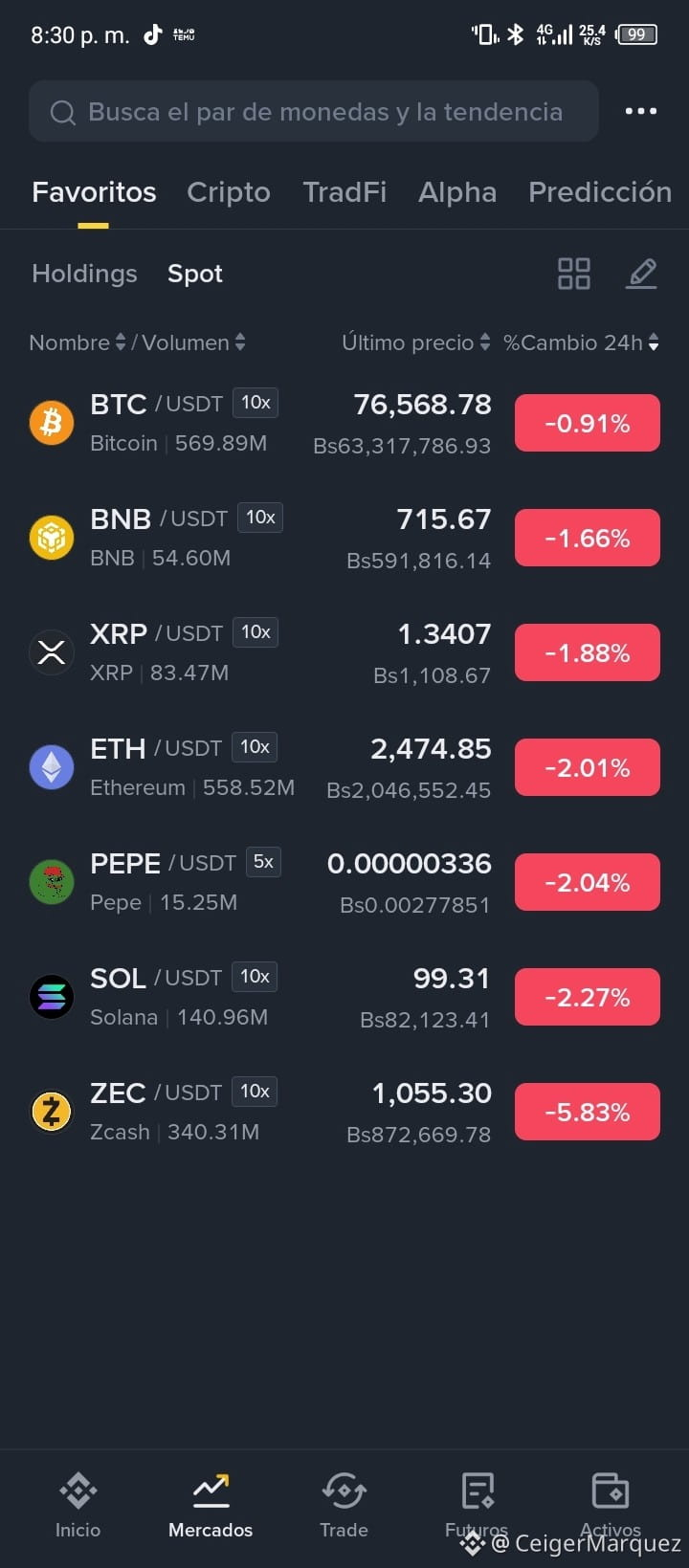689x1568 pixels.
Task: Open the coin pair search field
Action: (x=314, y=112)
